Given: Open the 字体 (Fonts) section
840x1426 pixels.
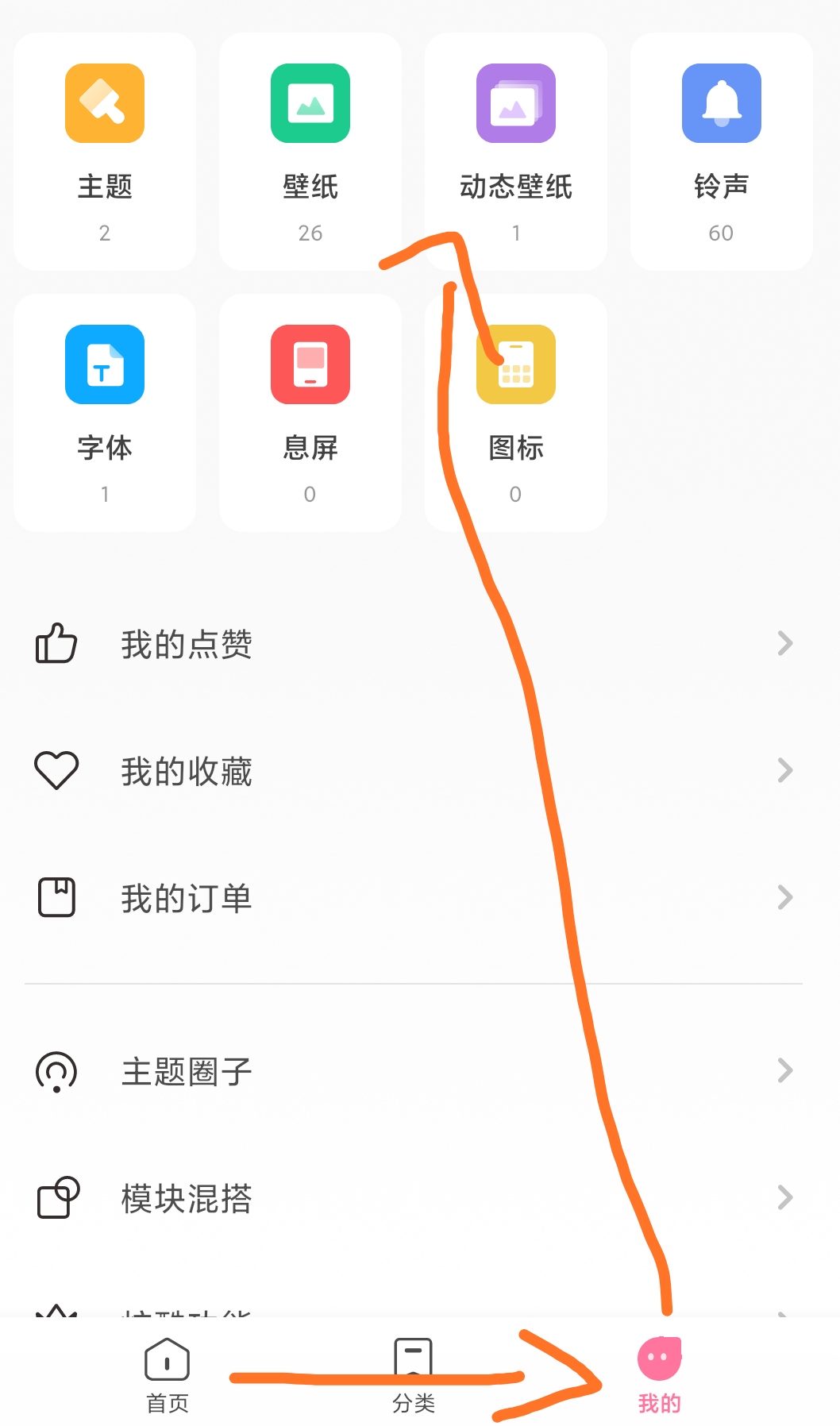Looking at the screenshot, I should (x=104, y=411).
